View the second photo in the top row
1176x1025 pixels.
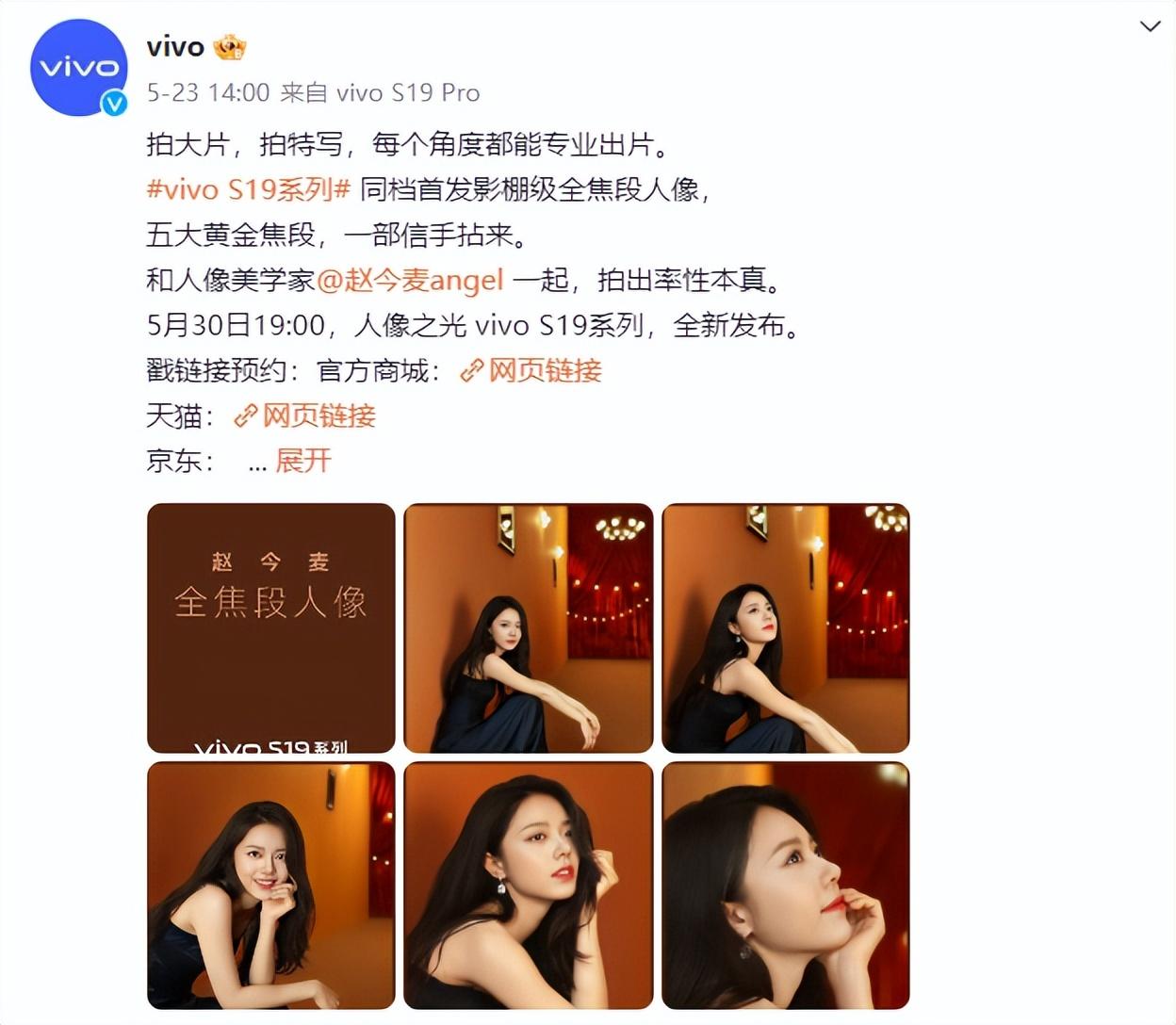click(x=529, y=627)
